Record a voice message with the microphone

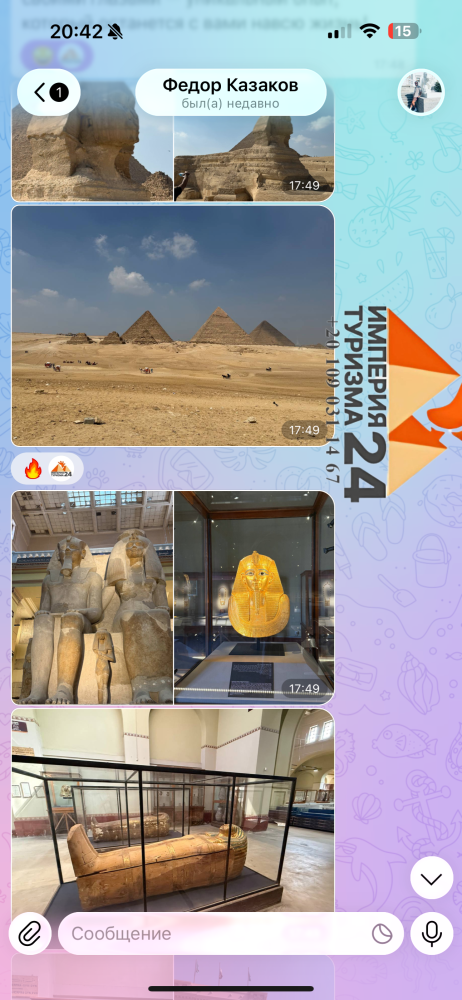click(431, 934)
